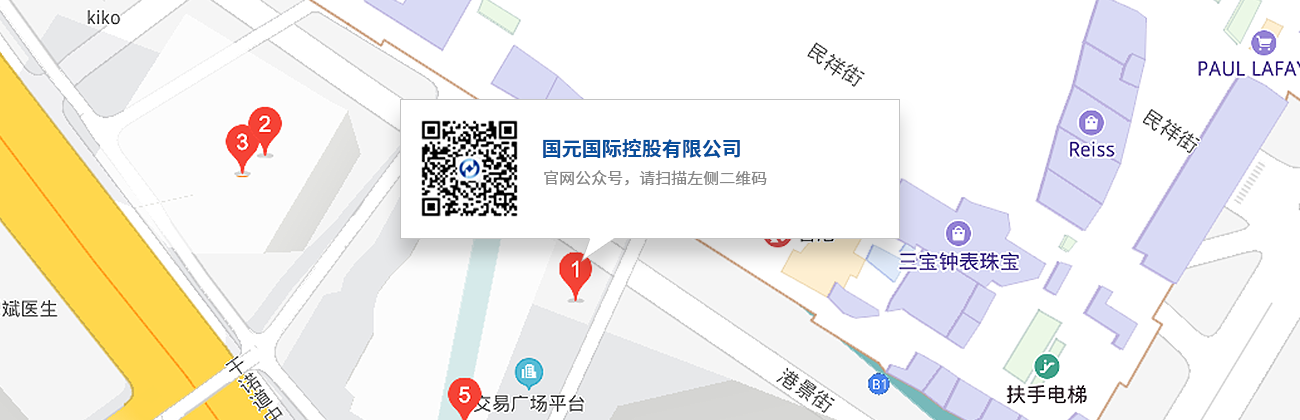
Task: Tap the 交易广场平台 place icon
Action: tap(528, 374)
